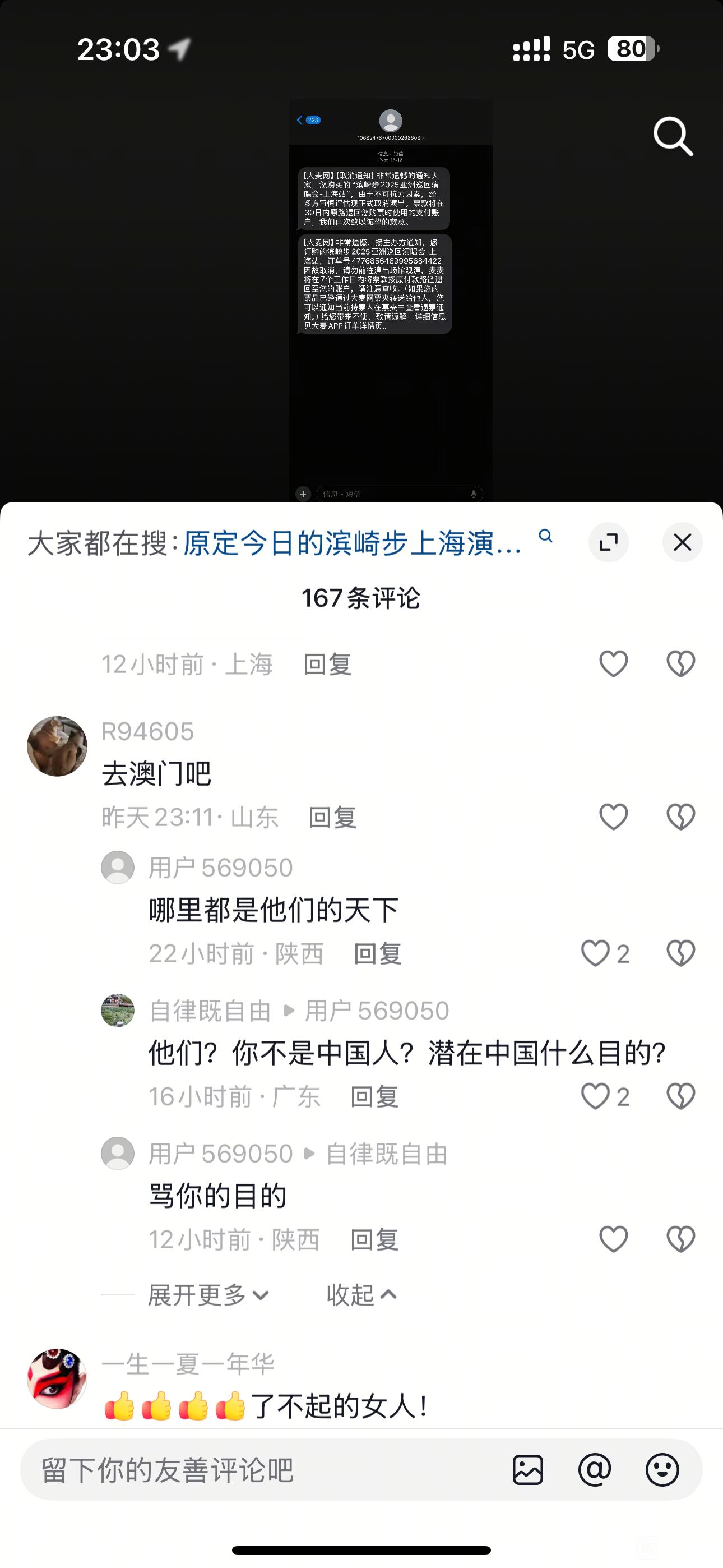The width and height of the screenshot is (723, 1568).
Task: Mention someone with the @ icon
Action: point(595,1470)
